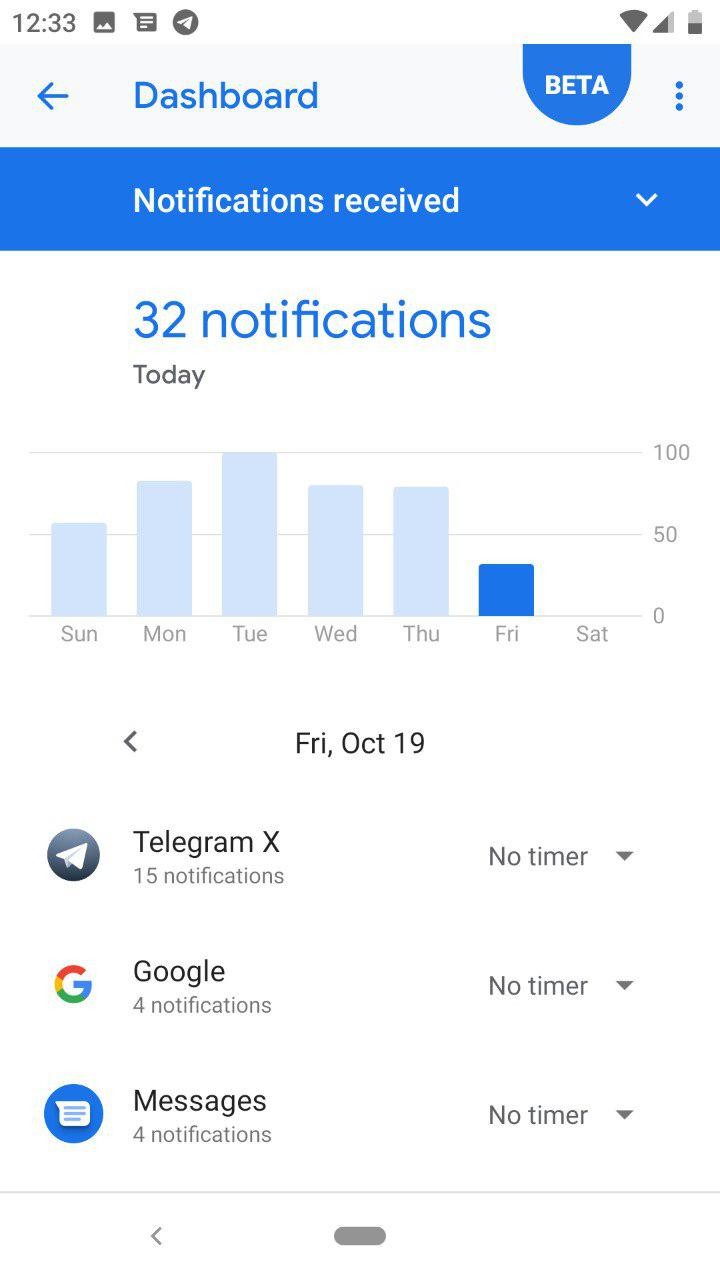Set a timer for Messages
This screenshot has width=720, height=1280.
561,1114
